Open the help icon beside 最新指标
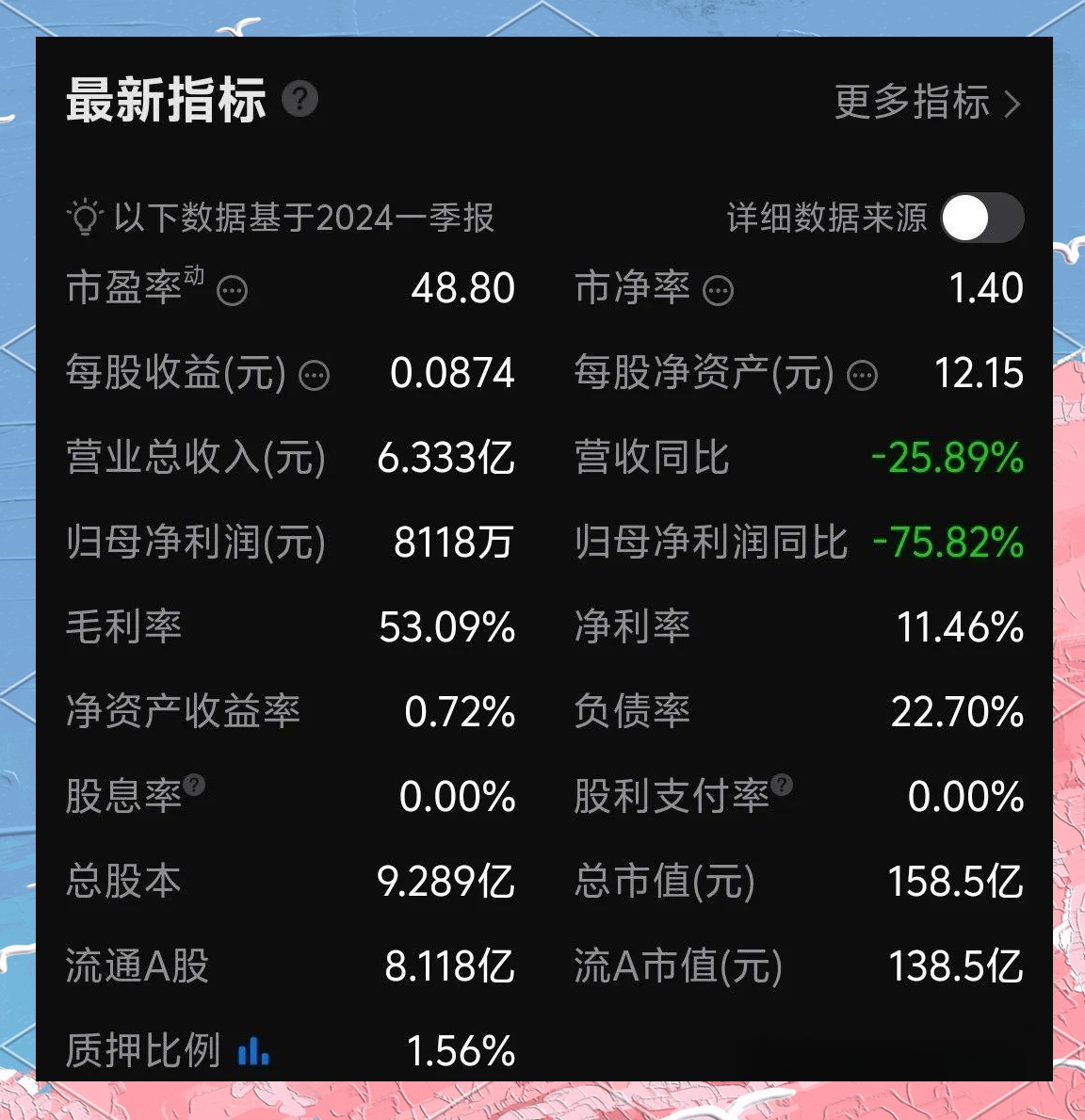Screen dimensions: 1085x1120 (300, 99)
